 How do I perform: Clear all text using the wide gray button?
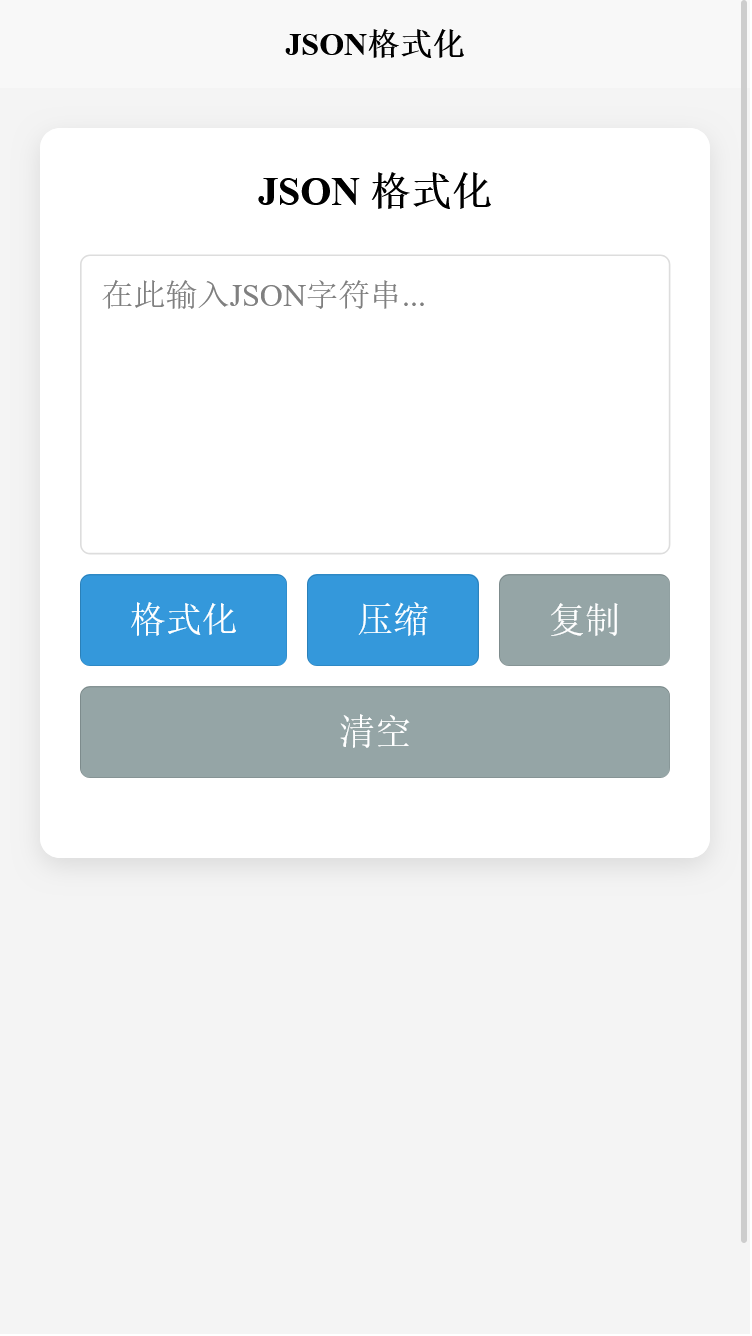pyautogui.click(x=375, y=732)
